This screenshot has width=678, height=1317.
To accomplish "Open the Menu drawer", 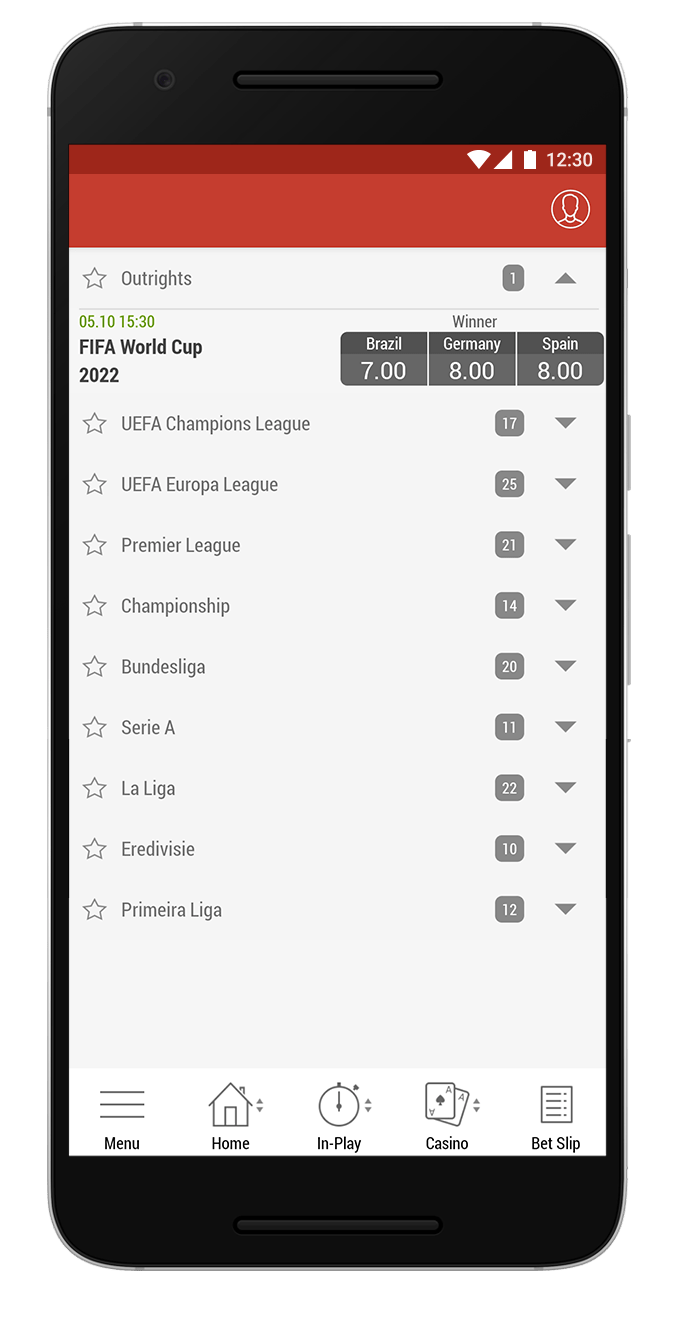I will click(x=122, y=1116).
